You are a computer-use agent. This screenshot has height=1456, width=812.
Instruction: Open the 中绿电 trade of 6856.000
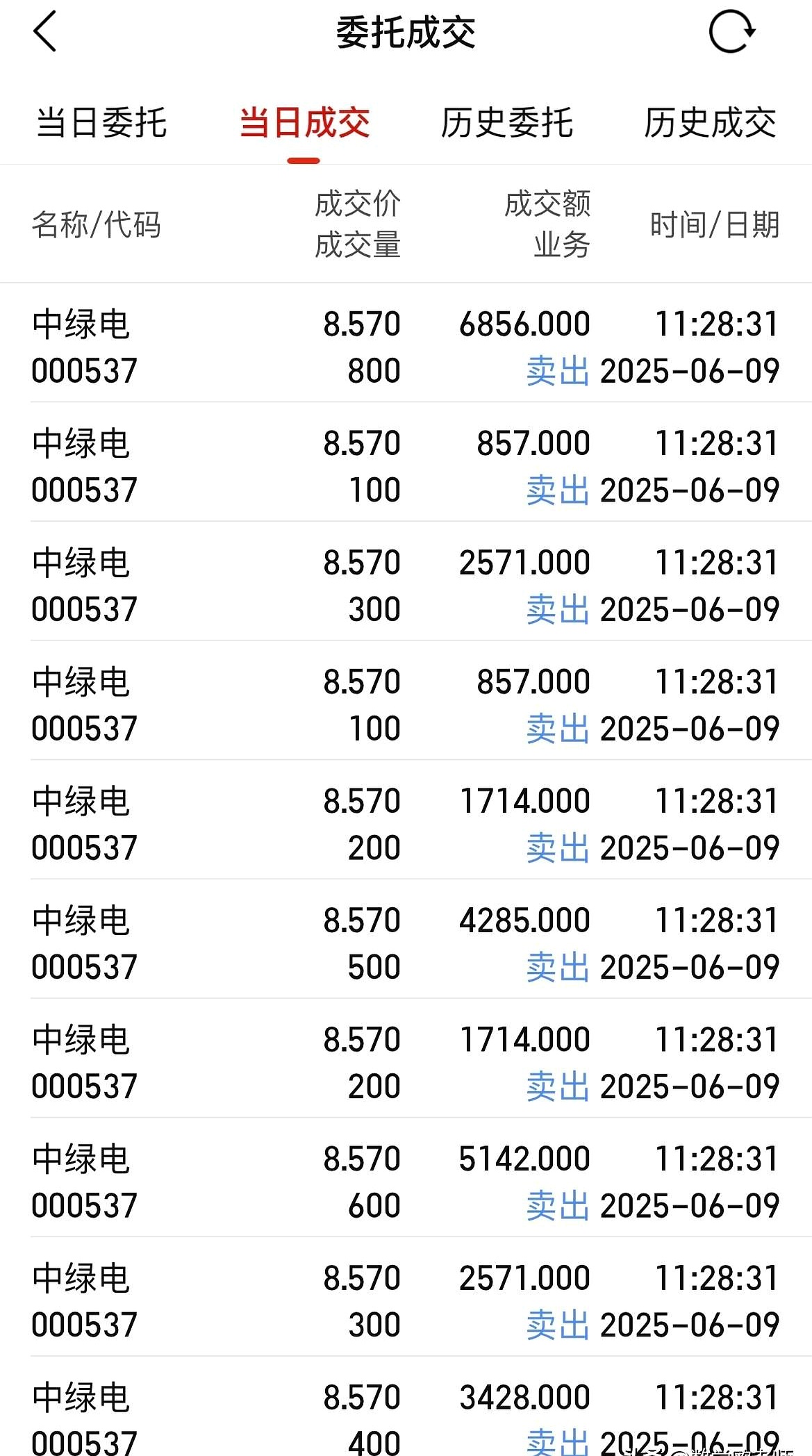click(406, 346)
